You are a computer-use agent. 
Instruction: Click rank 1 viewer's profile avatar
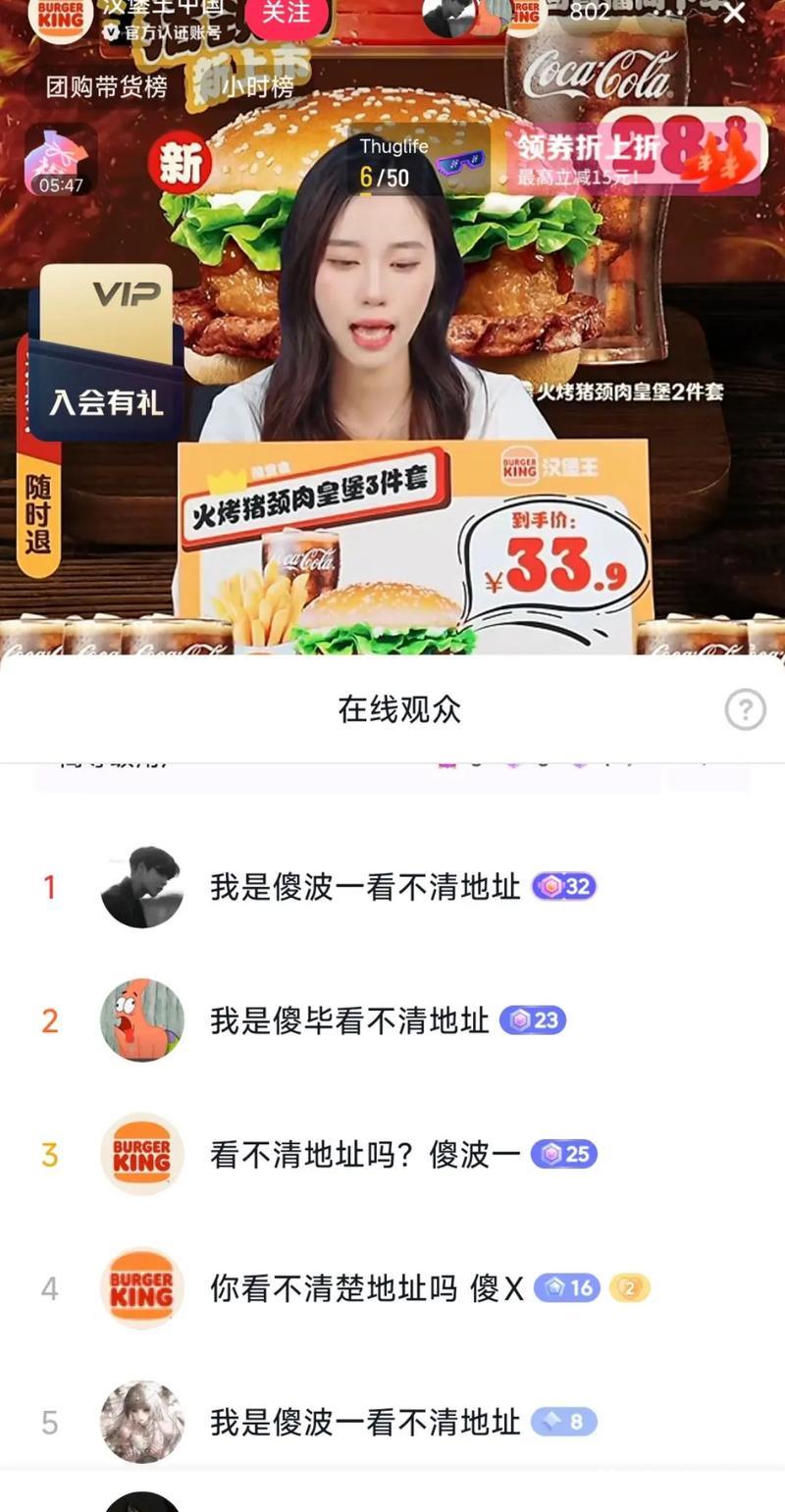click(141, 887)
